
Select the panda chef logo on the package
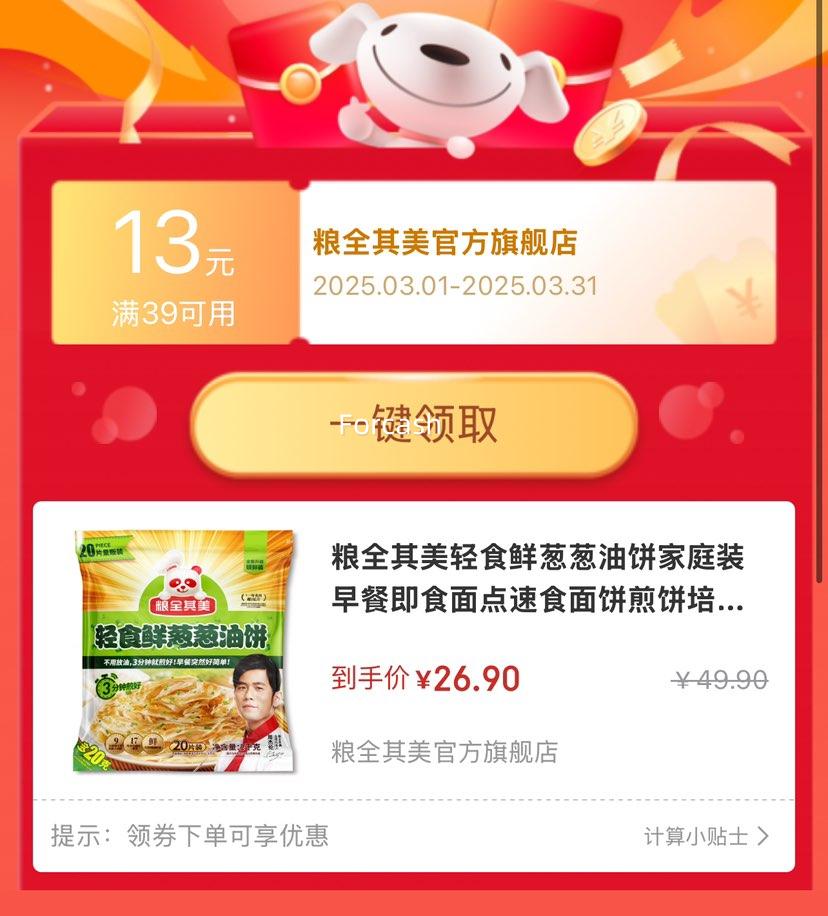pos(180,582)
